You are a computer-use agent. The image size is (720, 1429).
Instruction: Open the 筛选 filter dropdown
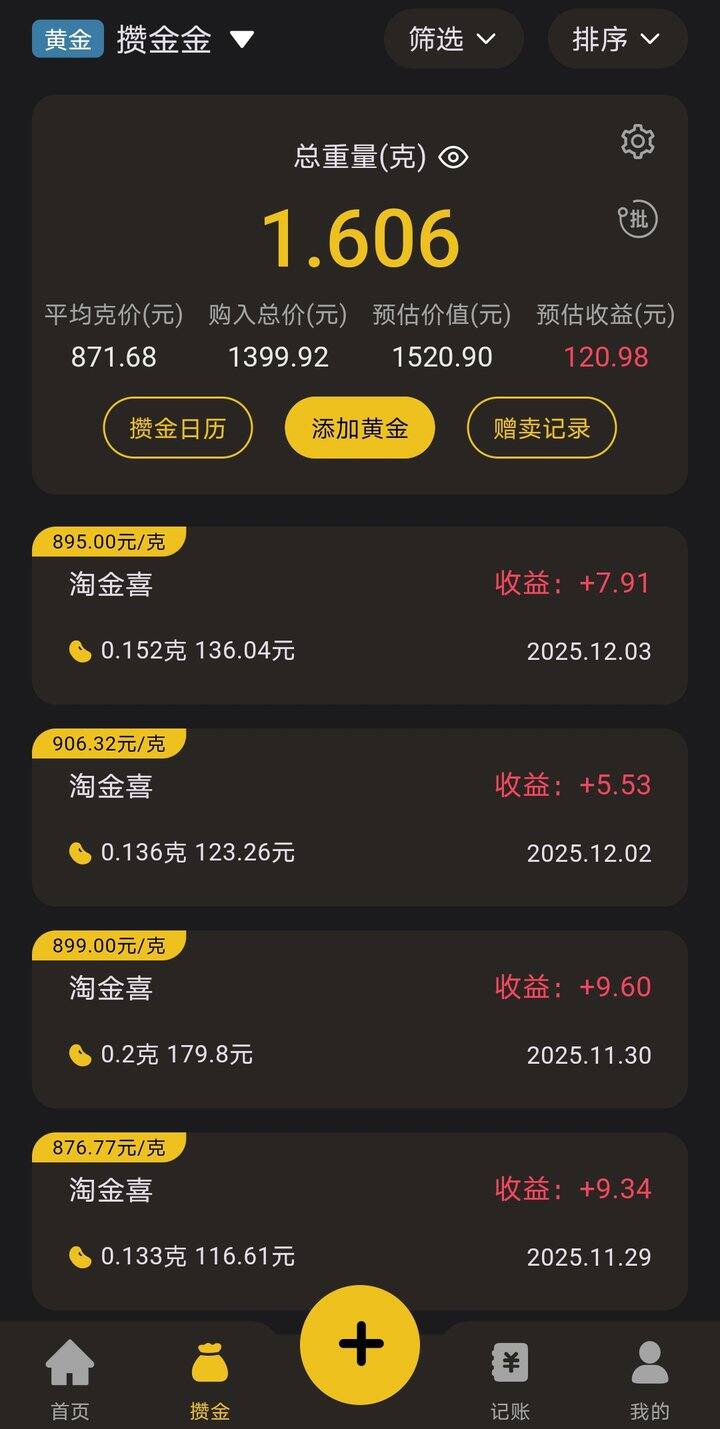click(x=453, y=39)
